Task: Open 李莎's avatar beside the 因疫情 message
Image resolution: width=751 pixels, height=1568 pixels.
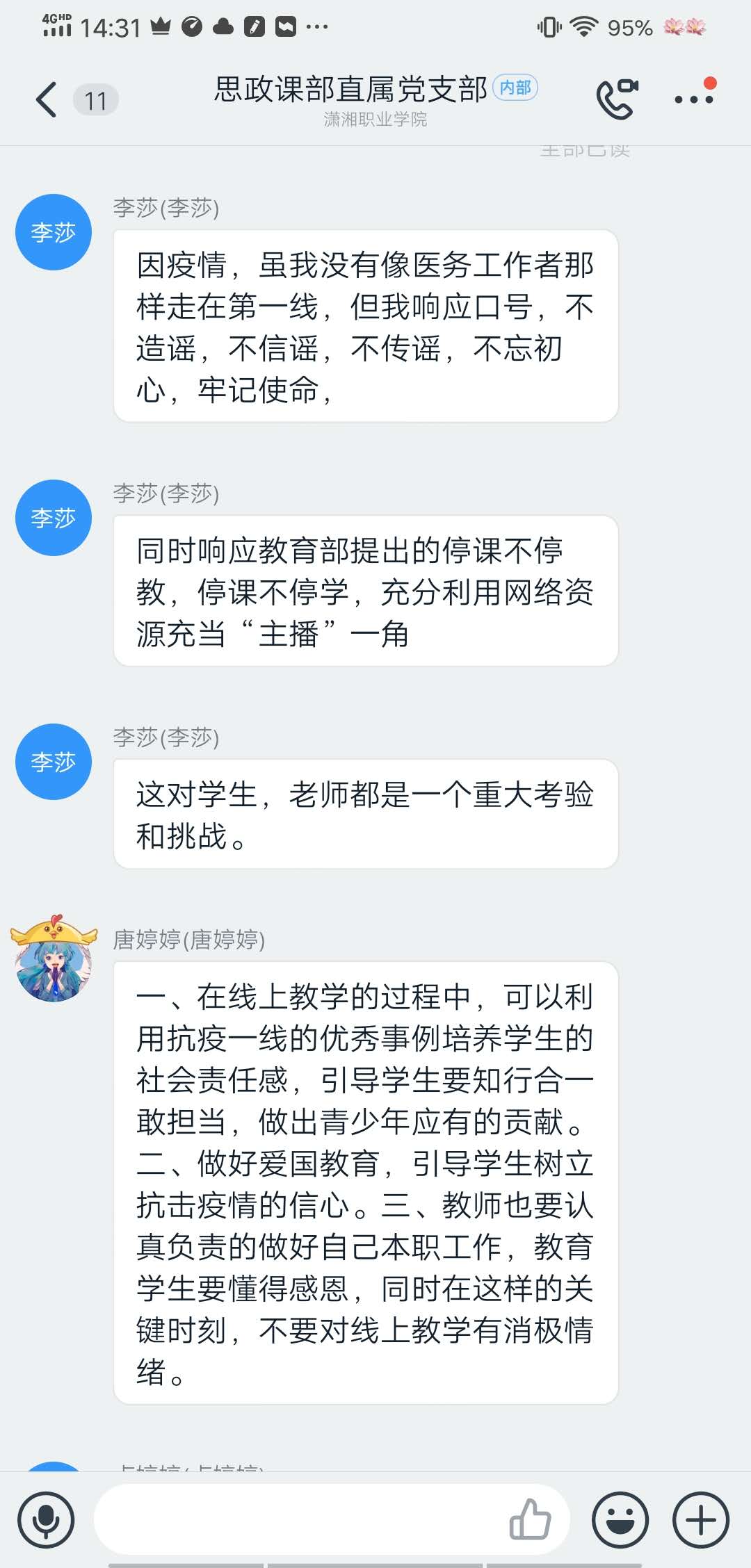Action: pos(54,232)
